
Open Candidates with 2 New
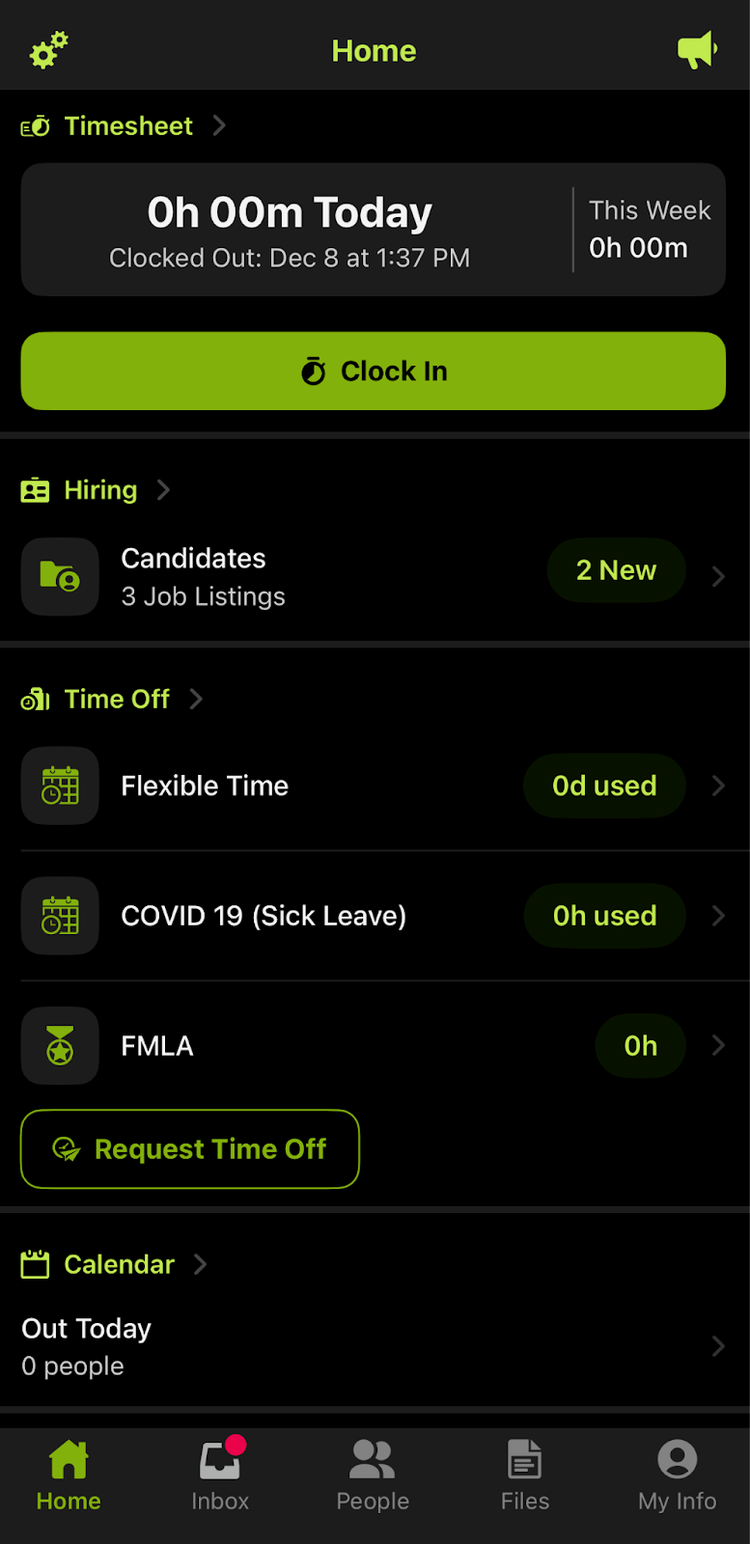[373, 576]
